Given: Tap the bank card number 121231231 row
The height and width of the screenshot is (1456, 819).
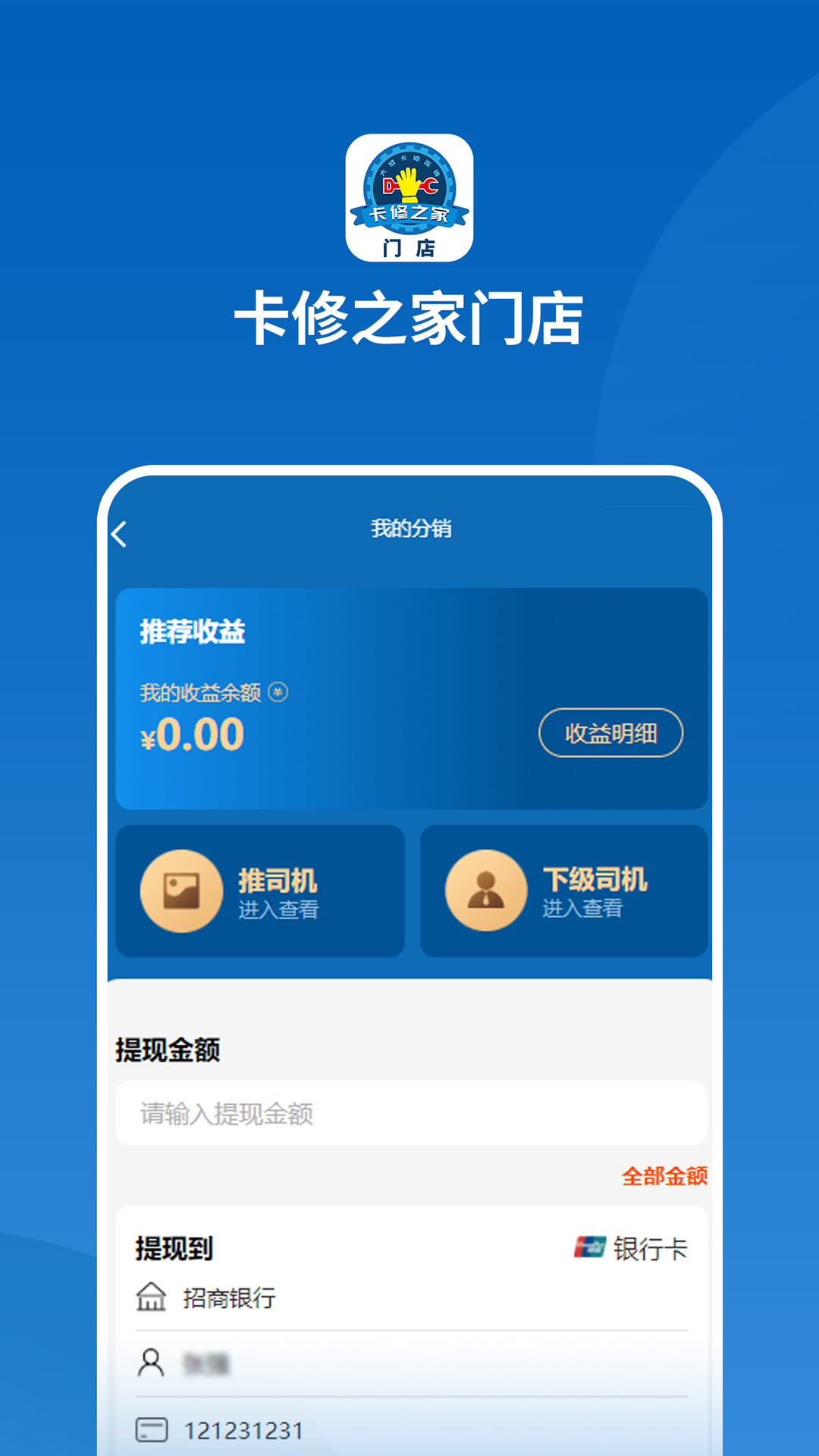Looking at the screenshot, I should [243, 1432].
